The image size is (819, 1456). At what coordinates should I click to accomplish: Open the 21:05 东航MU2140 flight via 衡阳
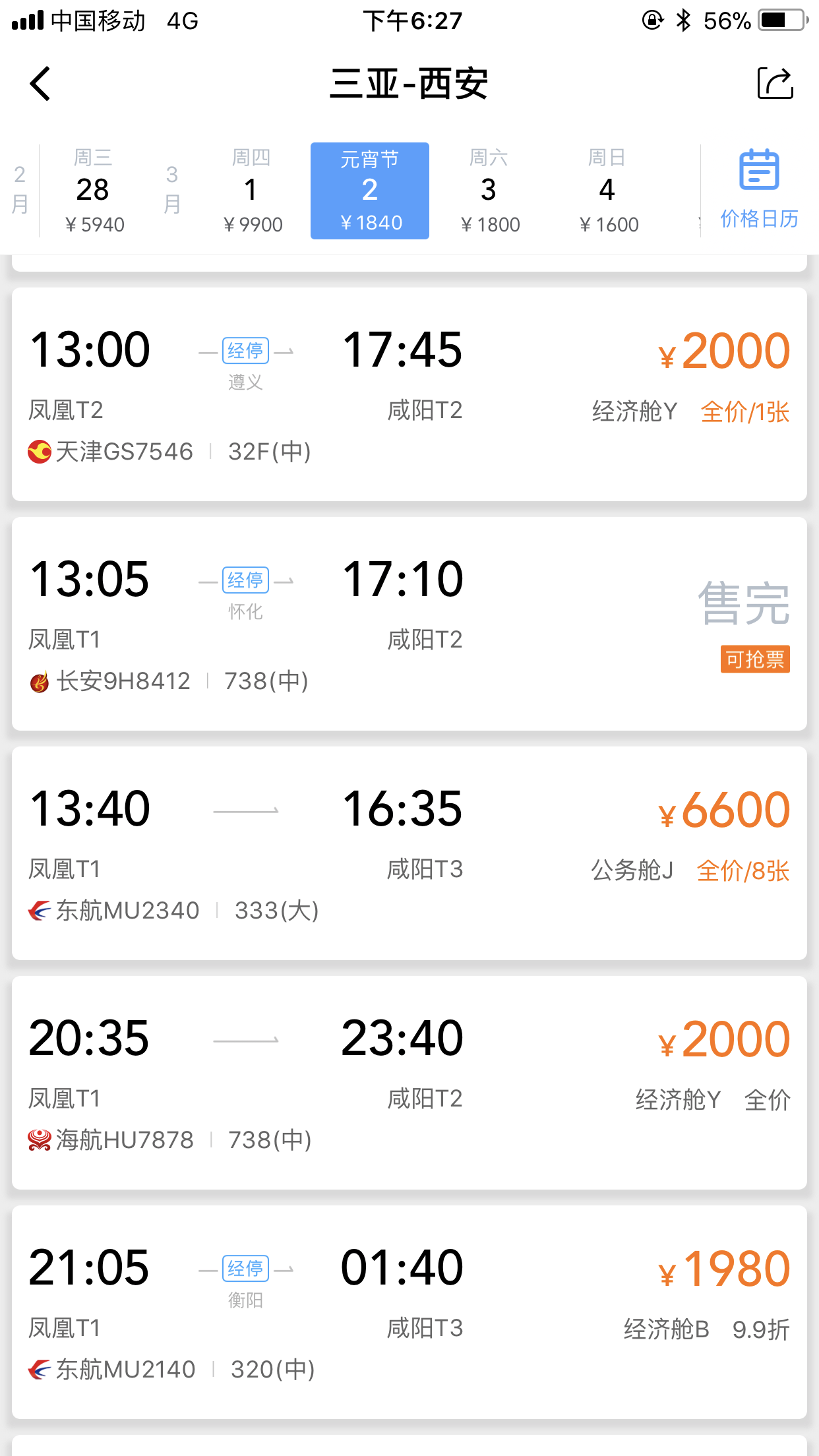pyautogui.click(x=409, y=1312)
